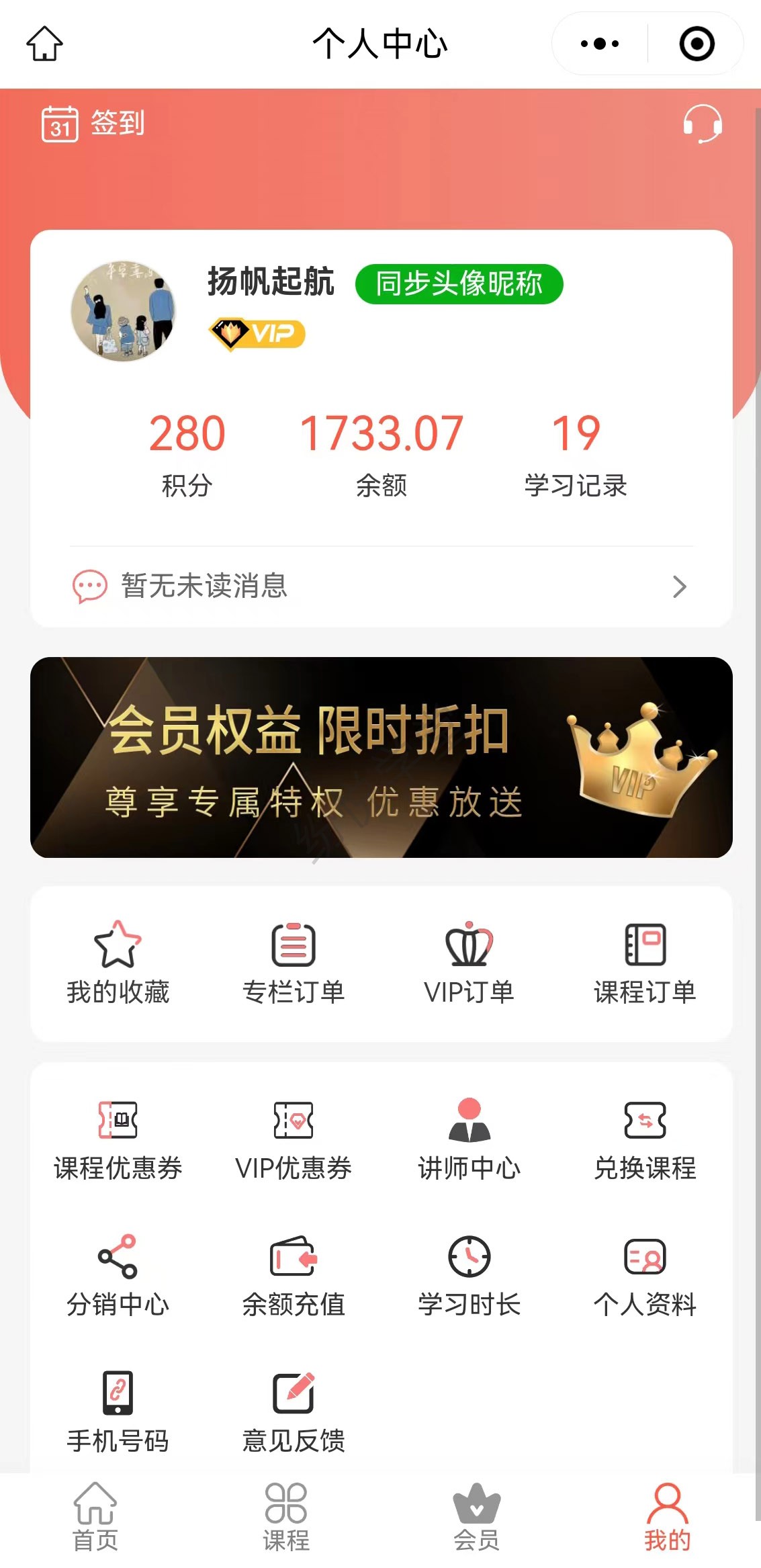Open the 暂无未读消息 messages row

(x=381, y=586)
